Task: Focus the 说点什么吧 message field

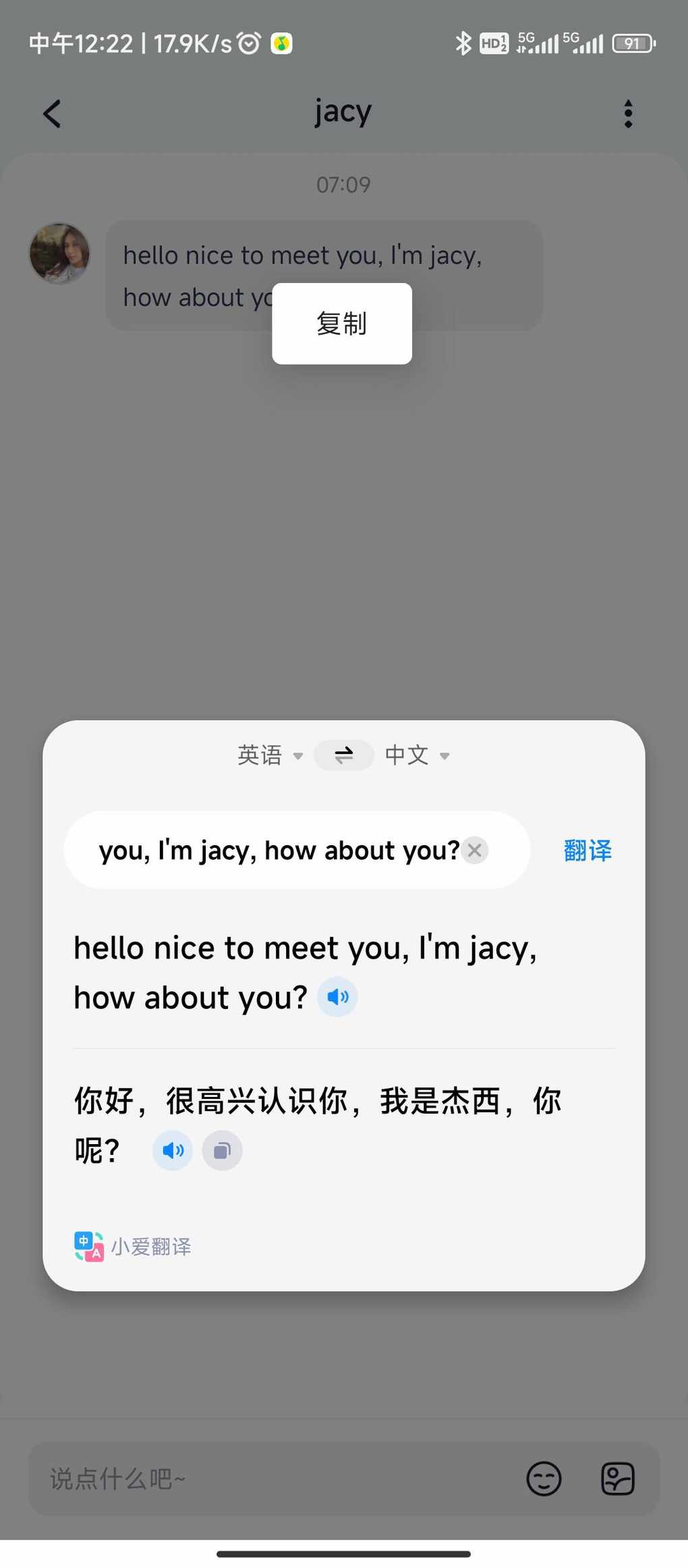Action: click(270, 1479)
